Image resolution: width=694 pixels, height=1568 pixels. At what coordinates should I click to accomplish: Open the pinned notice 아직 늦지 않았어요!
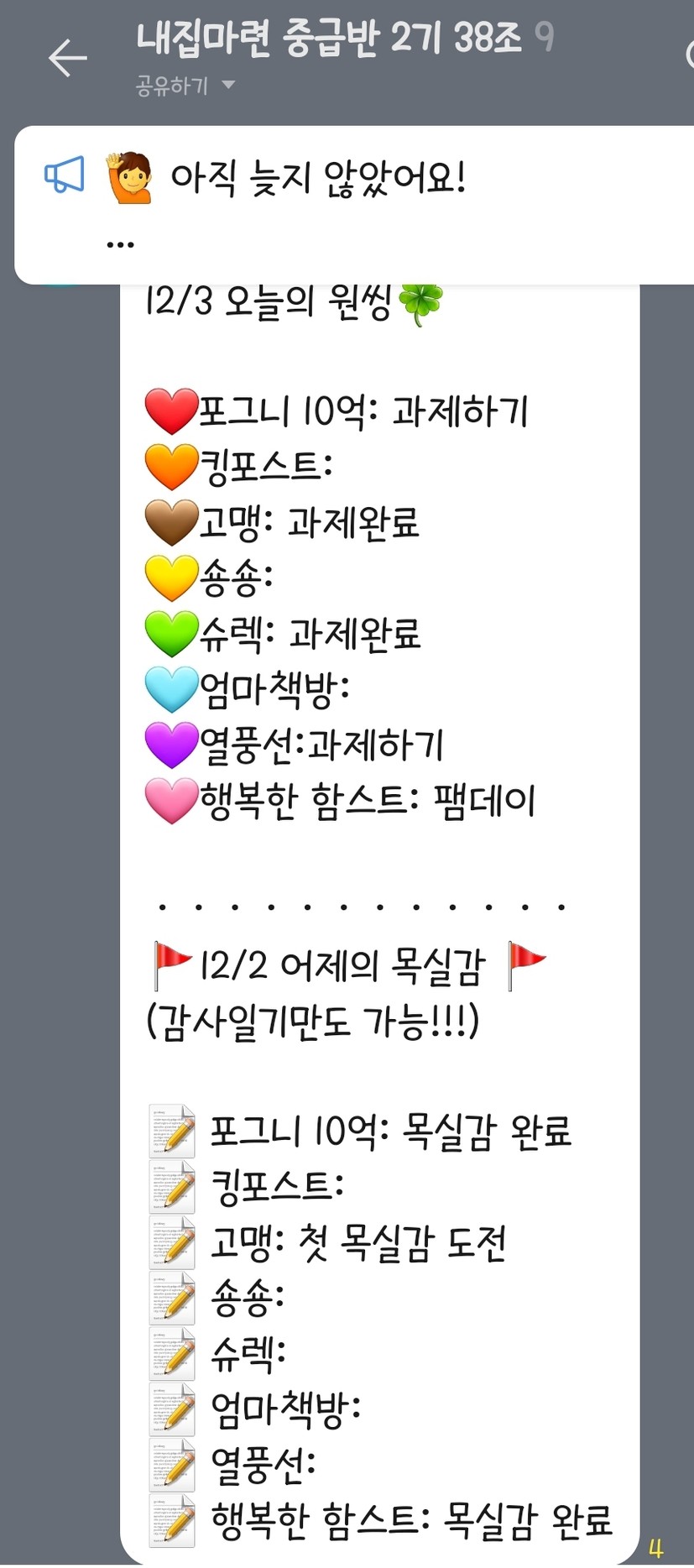coord(319,179)
